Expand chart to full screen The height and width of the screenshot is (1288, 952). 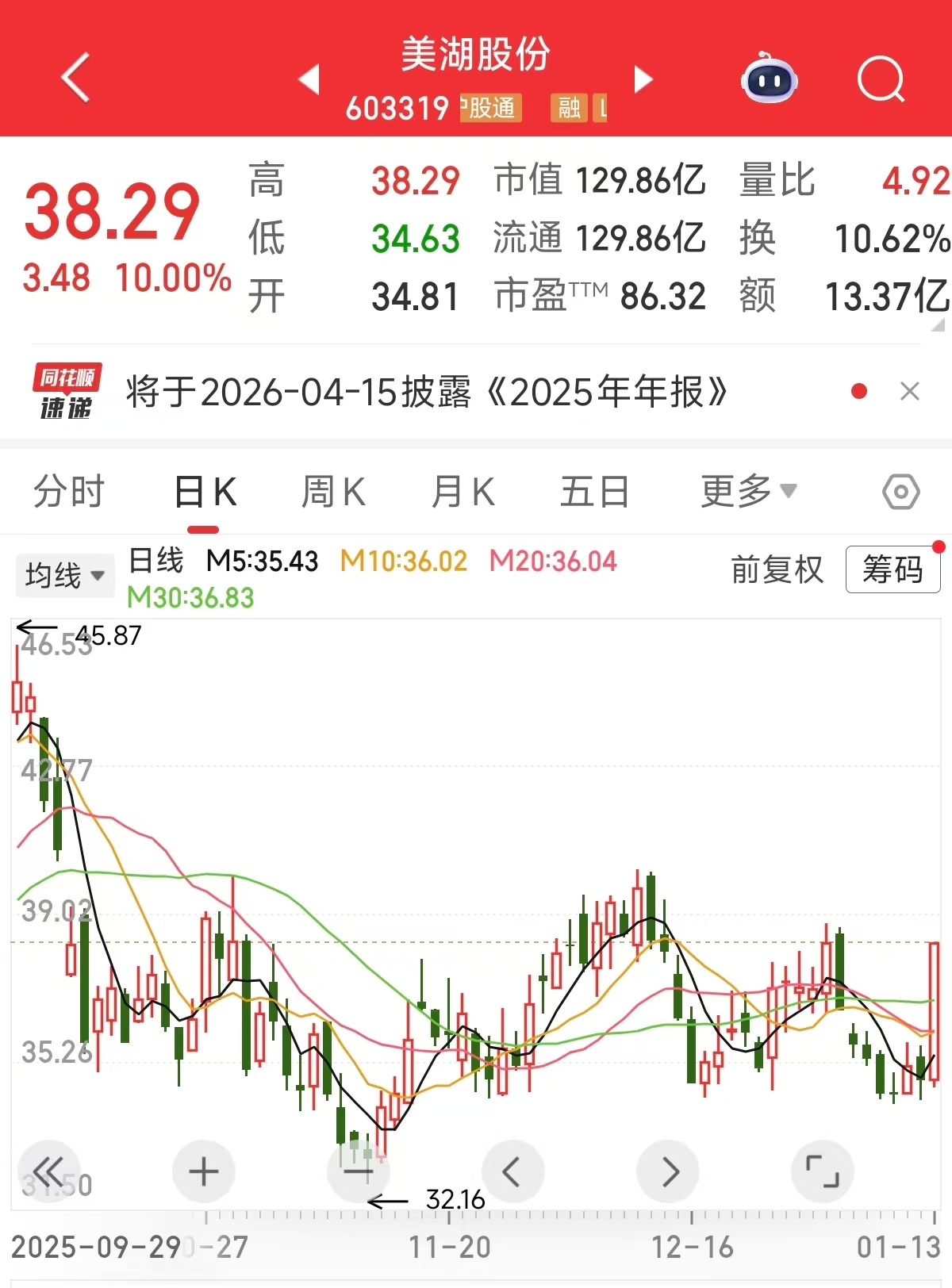point(823,1171)
